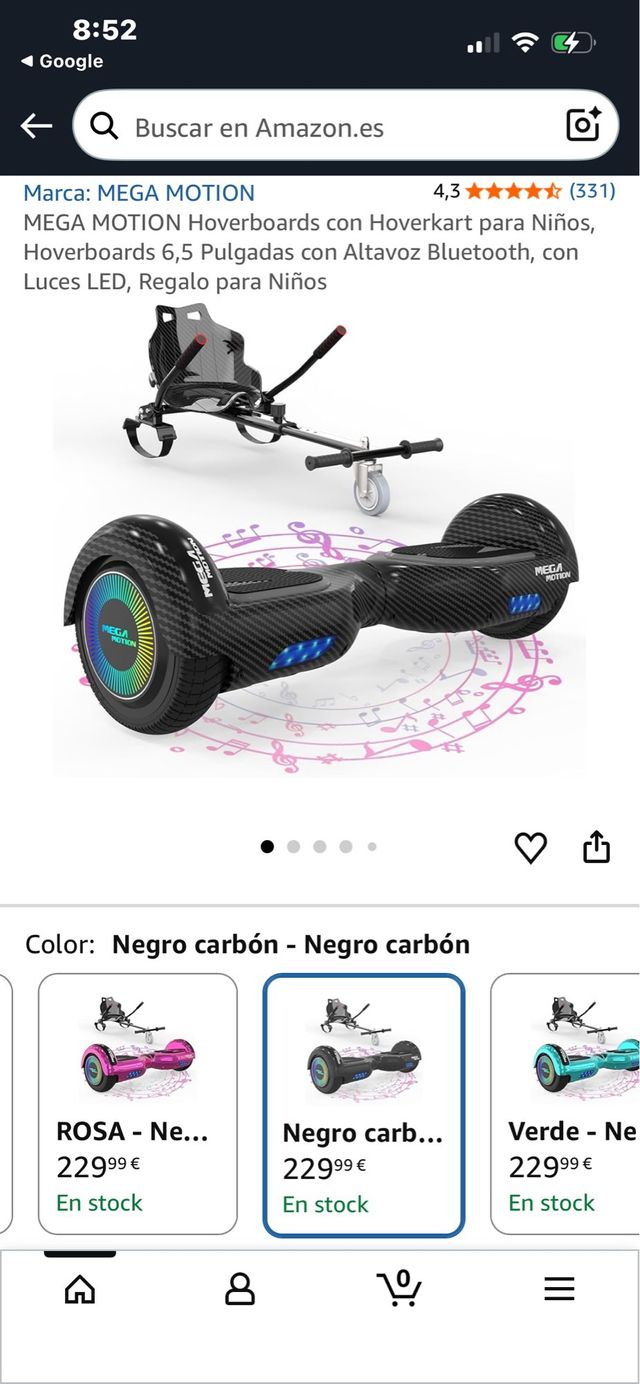Viewport: 640px width, 1384px height.
Task: Open the Marca: MEGA MOTION brand link
Action: pyautogui.click(x=139, y=193)
